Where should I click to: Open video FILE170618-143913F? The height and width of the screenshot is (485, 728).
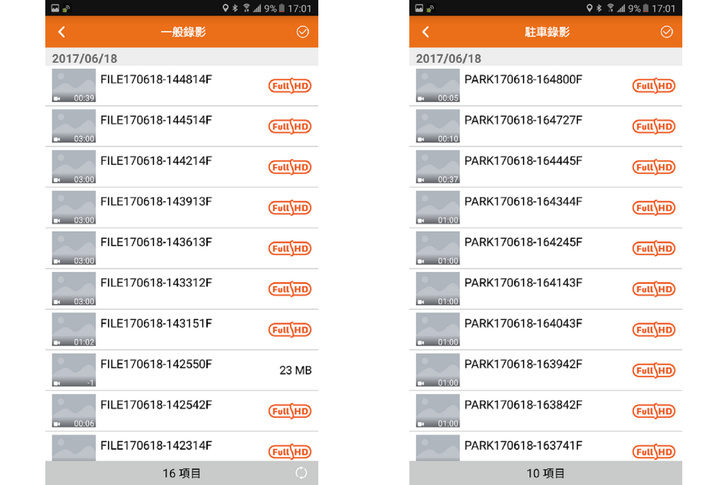click(156, 201)
